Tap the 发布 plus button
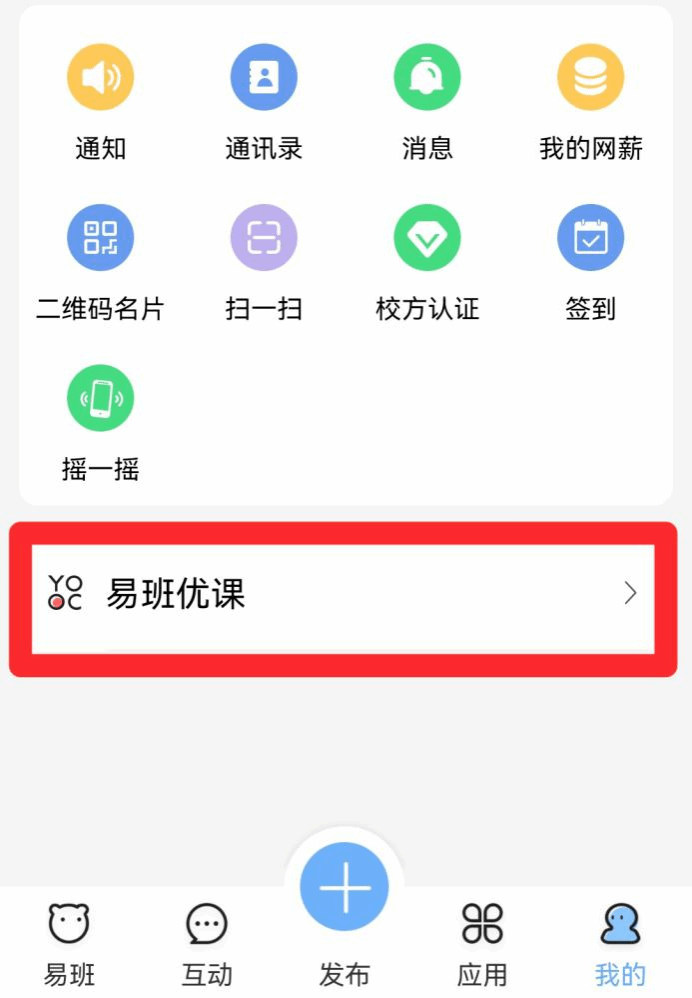This screenshot has height=998, width=692. click(x=345, y=888)
